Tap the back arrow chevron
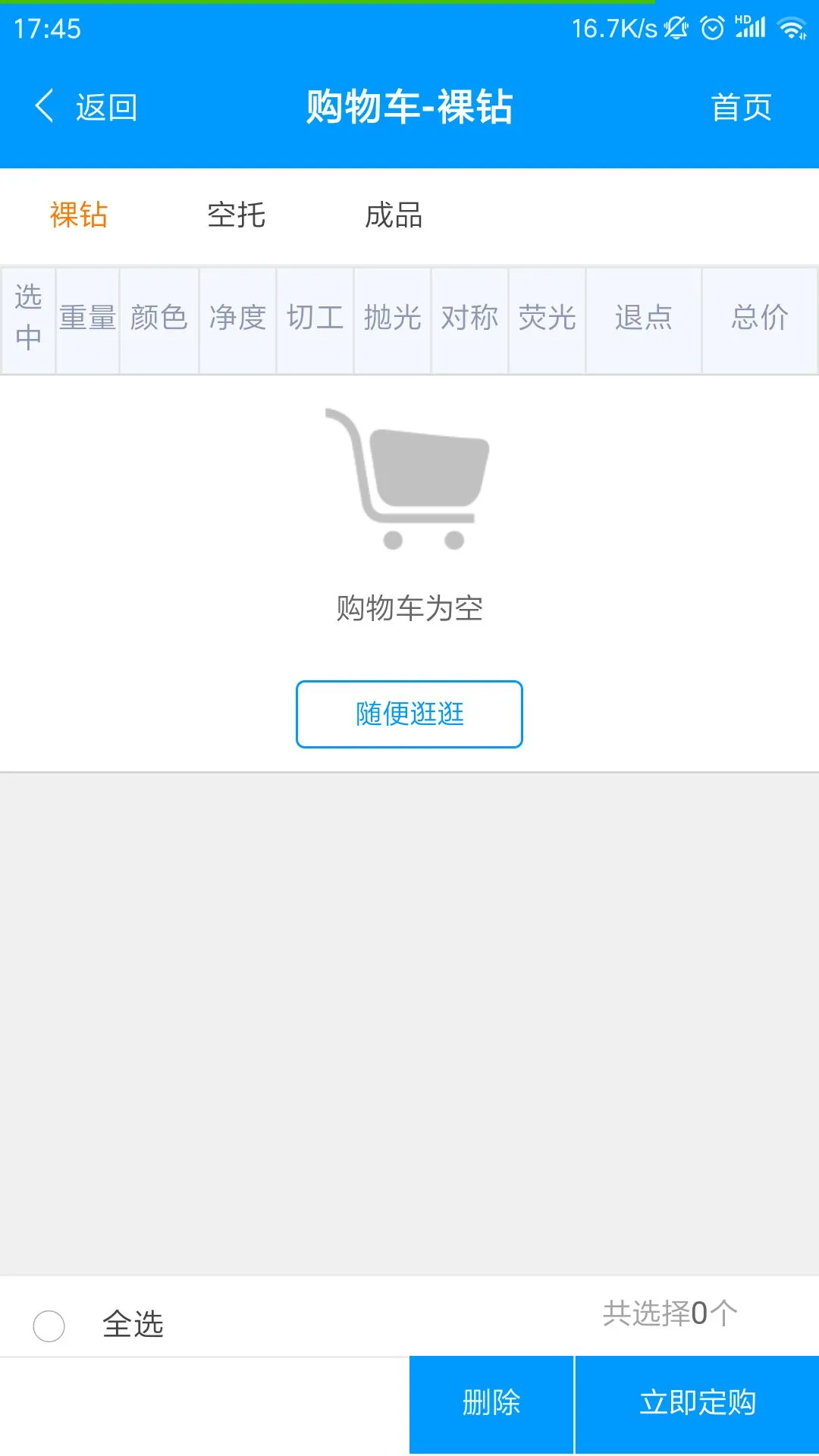This screenshot has height=1456, width=819. tap(43, 106)
